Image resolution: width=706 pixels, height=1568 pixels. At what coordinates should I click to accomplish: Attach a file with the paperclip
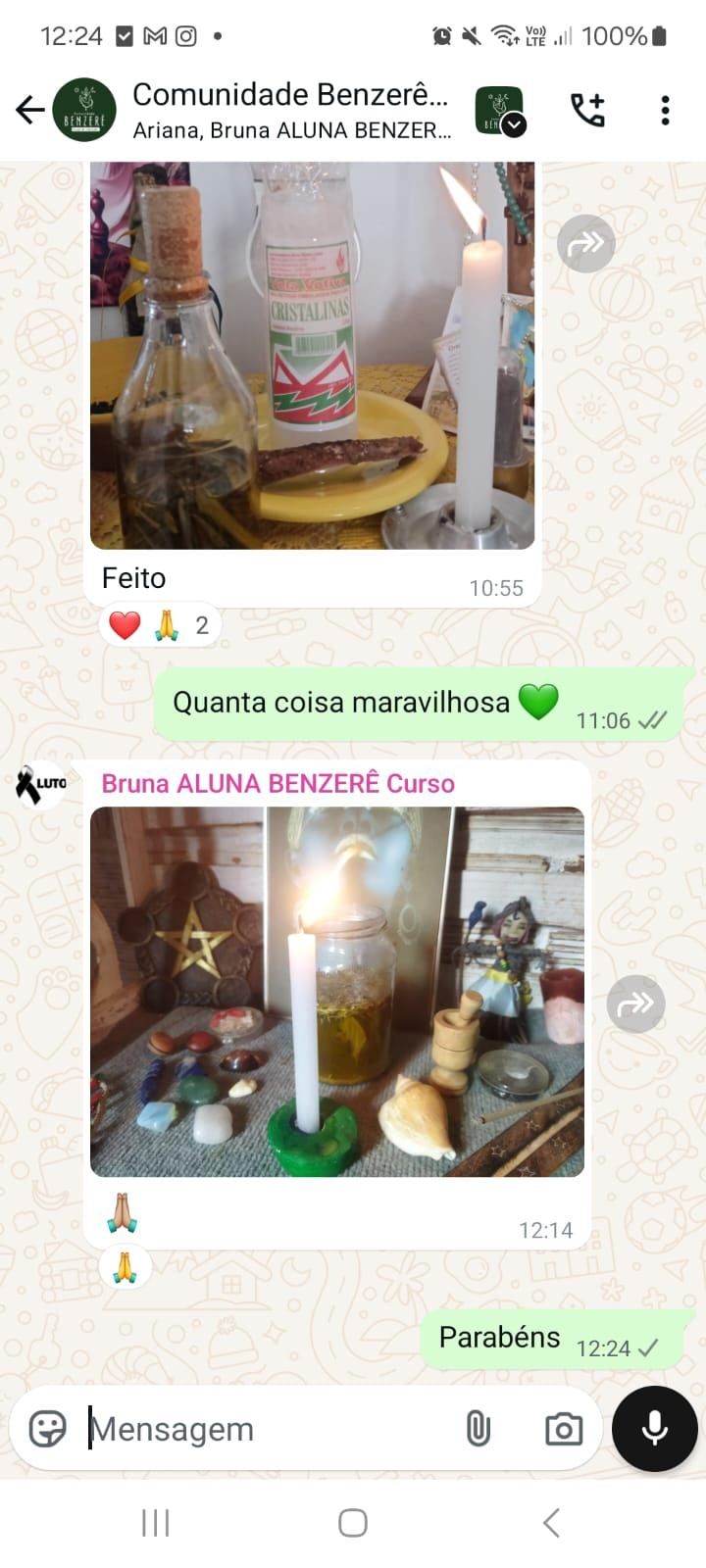pos(478,1429)
